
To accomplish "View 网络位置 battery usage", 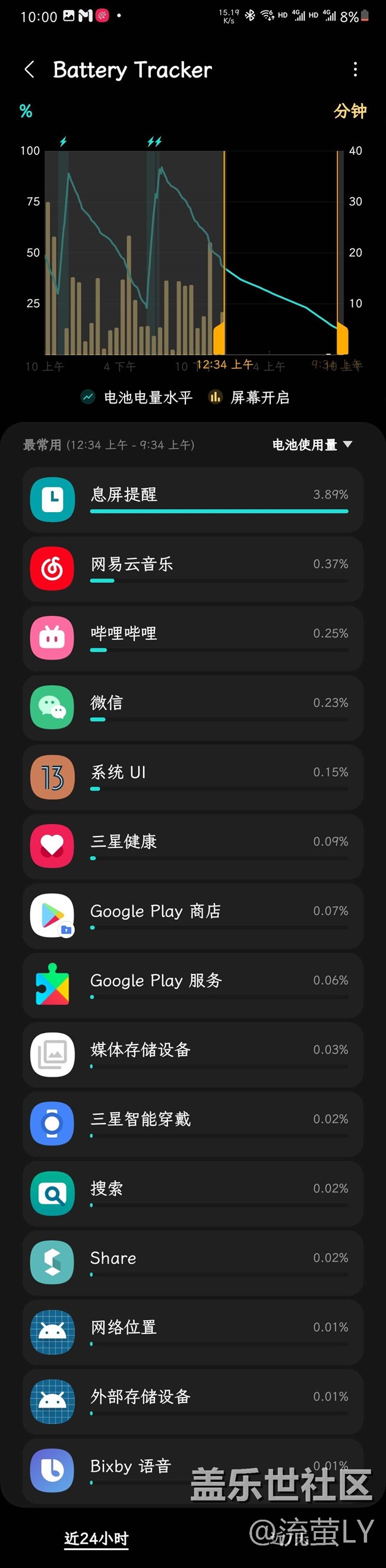I will [193, 1333].
